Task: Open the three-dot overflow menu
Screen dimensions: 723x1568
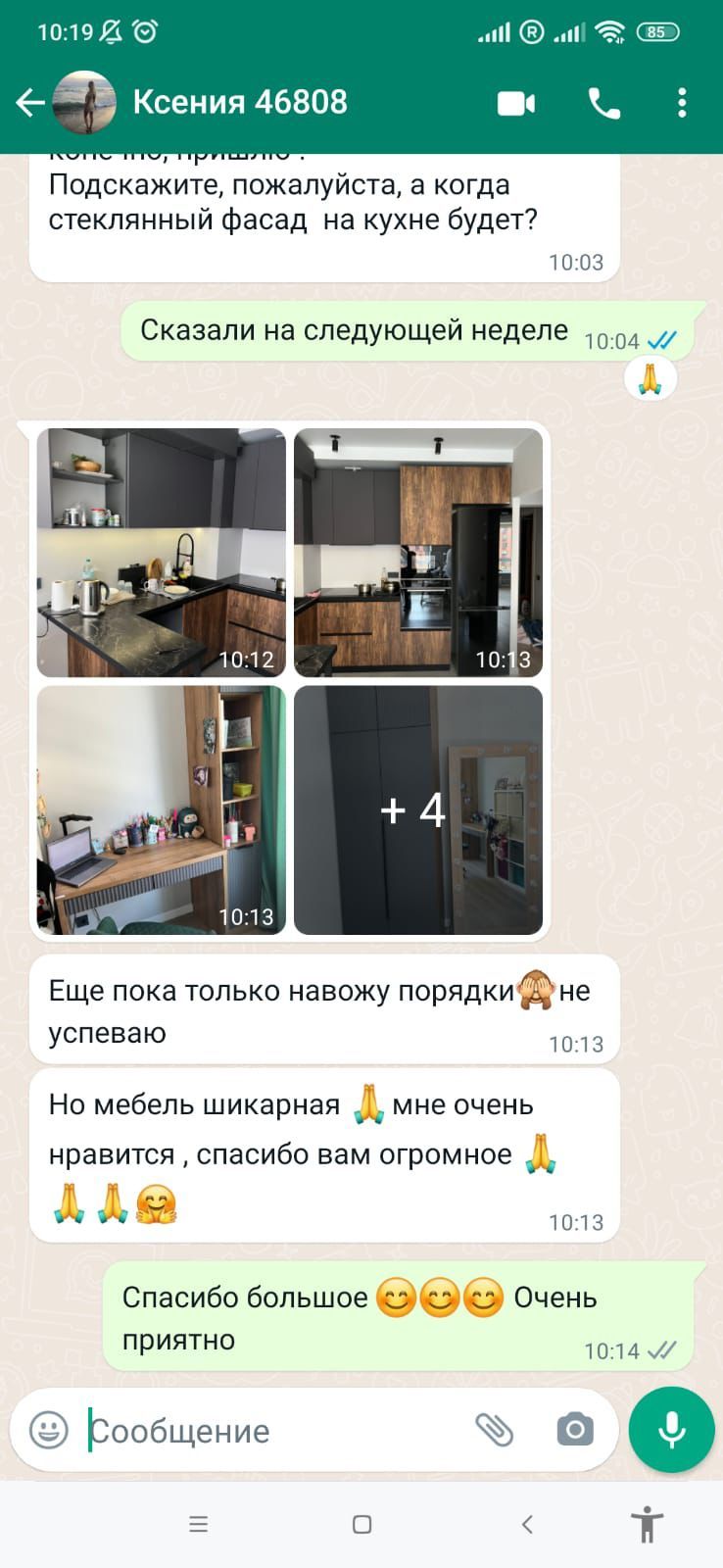Action: pos(682,103)
